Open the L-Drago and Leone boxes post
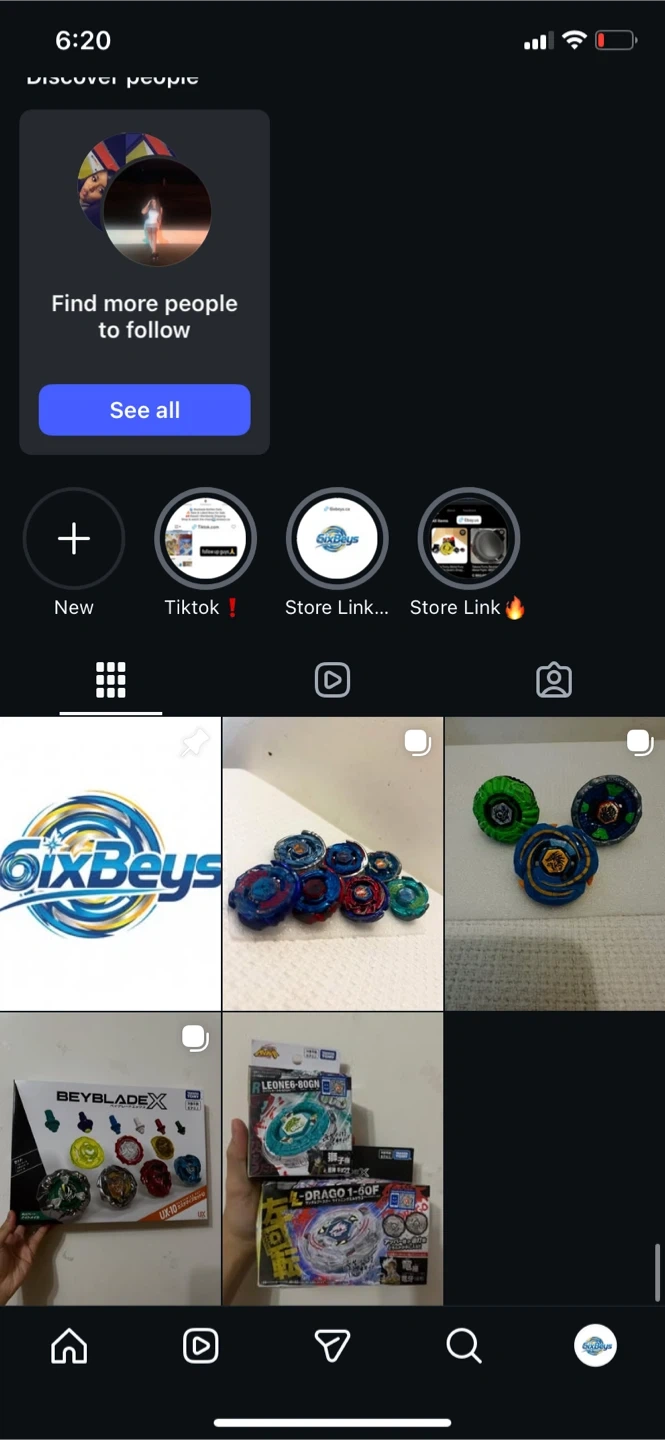This screenshot has width=665, height=1440. (x=332, y=1158)
